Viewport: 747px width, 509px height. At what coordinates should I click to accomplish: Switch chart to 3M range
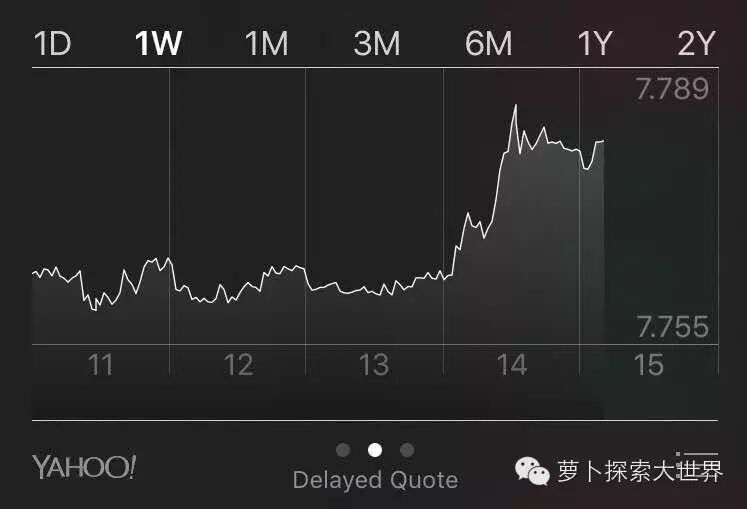point(376,44)
